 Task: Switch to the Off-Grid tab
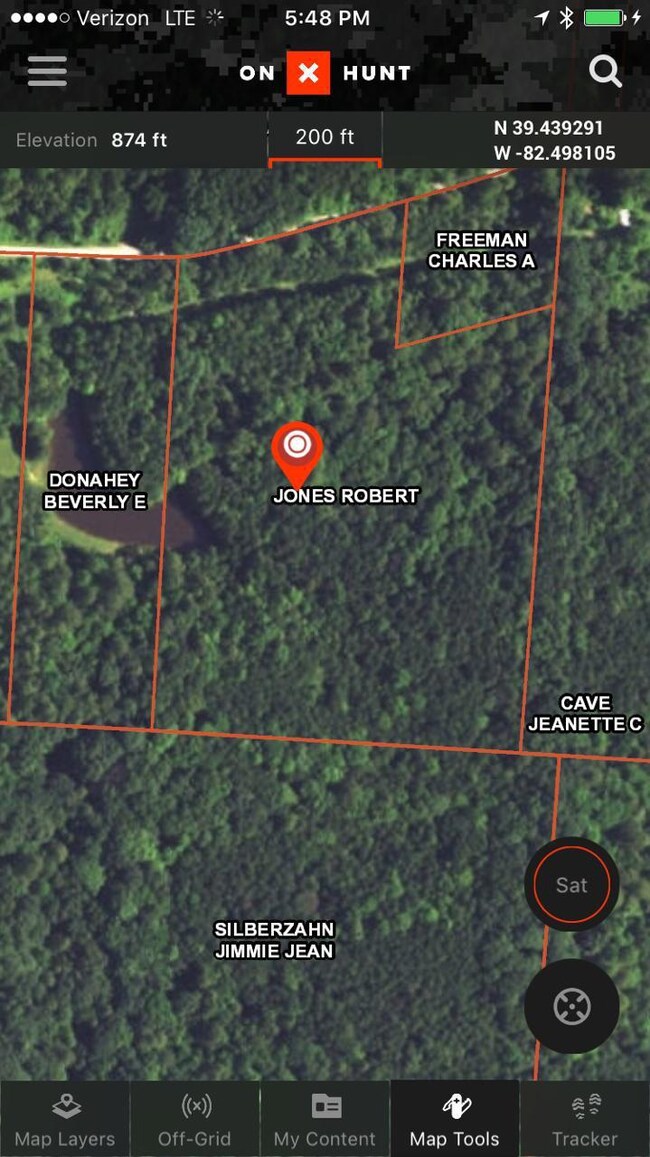click(195, 1119)
